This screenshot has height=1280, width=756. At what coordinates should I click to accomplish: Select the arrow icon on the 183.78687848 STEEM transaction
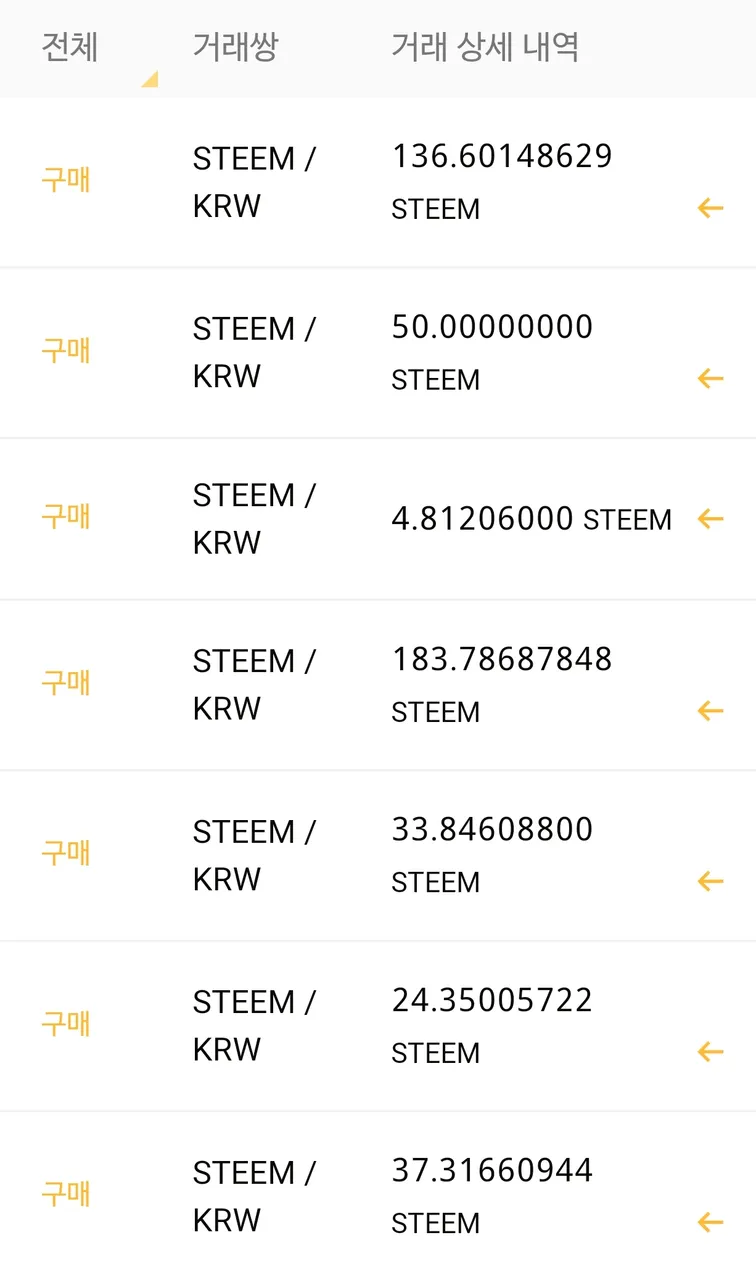click(x=710, y=710)
